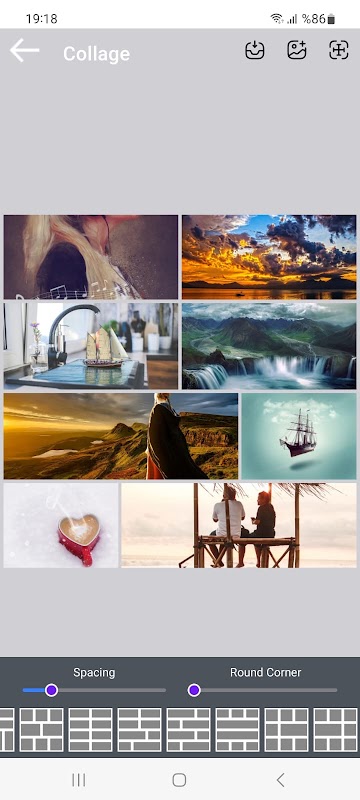360x800 pixels.
Task: Select the model ship by the faucet photo
Action: (x=91, y=346)
